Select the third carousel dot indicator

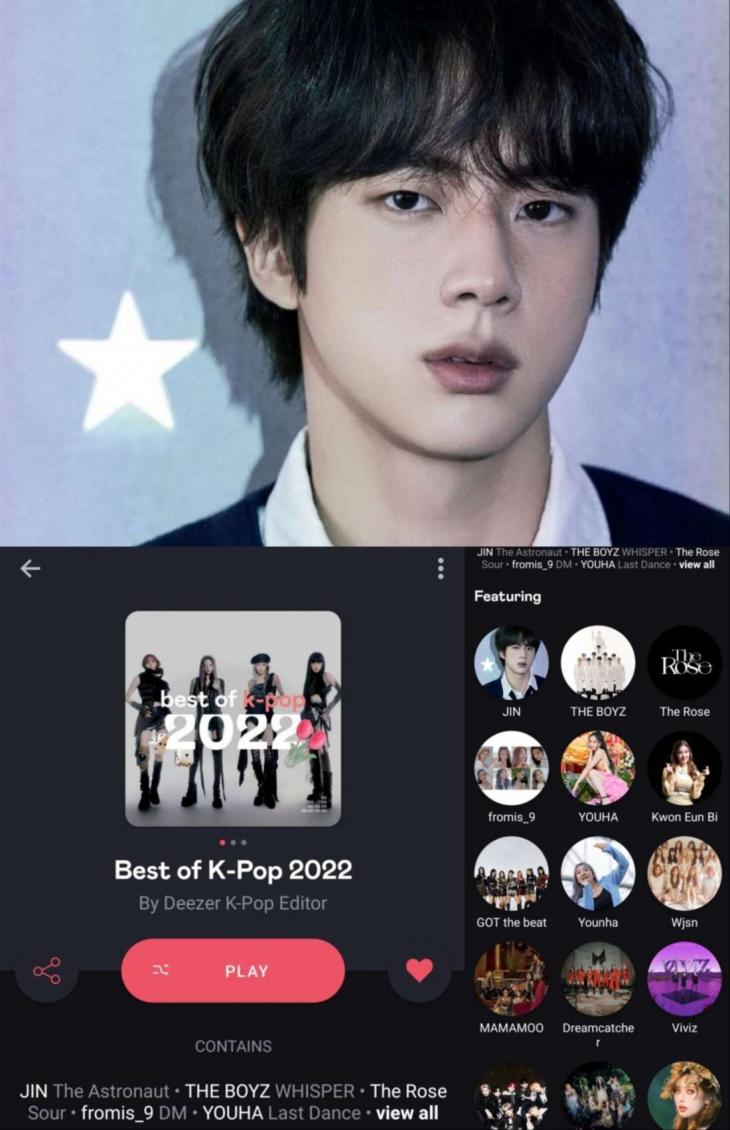coord(242,842)
